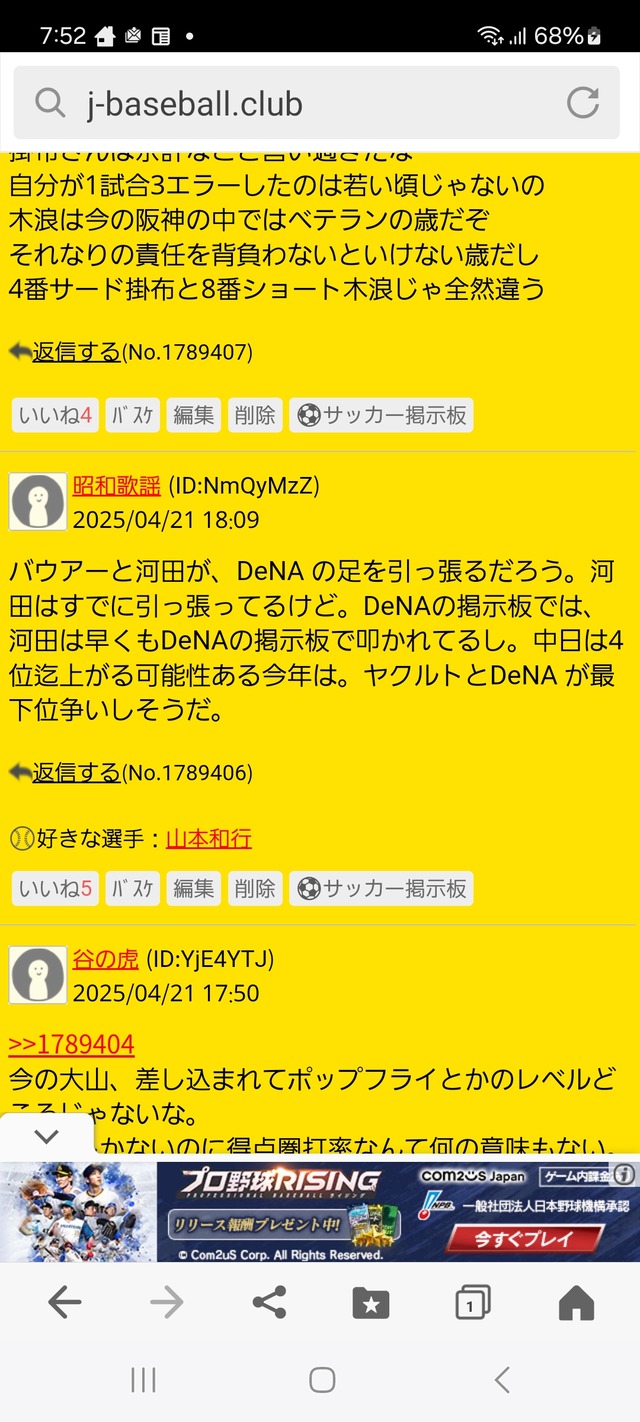Open サッカー掲示板 under 昭和歌謡's post
Viewport: 640px width, 1422px height.
coord(381,888)
